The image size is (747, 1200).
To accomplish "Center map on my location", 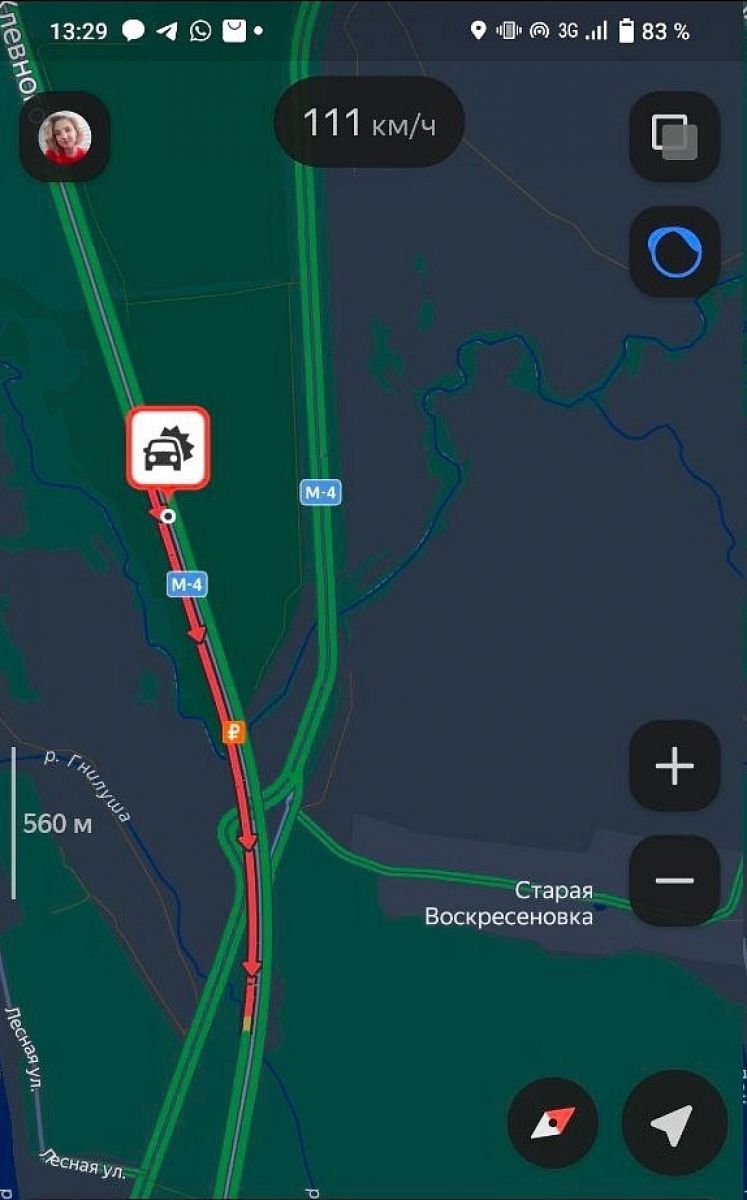I will [x=673, y=1123].
